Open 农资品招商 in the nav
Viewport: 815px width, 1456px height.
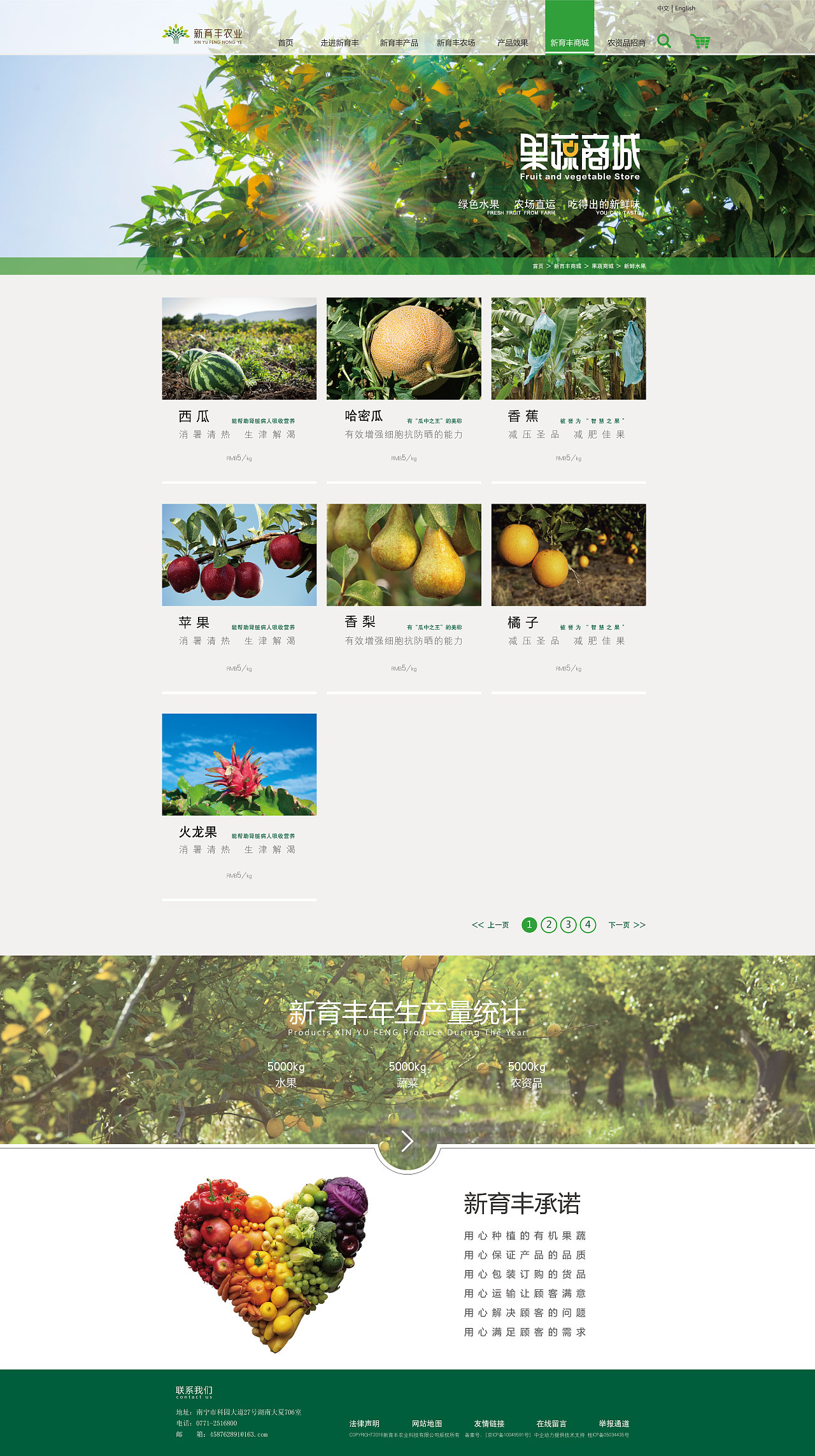tap(626, 43)
